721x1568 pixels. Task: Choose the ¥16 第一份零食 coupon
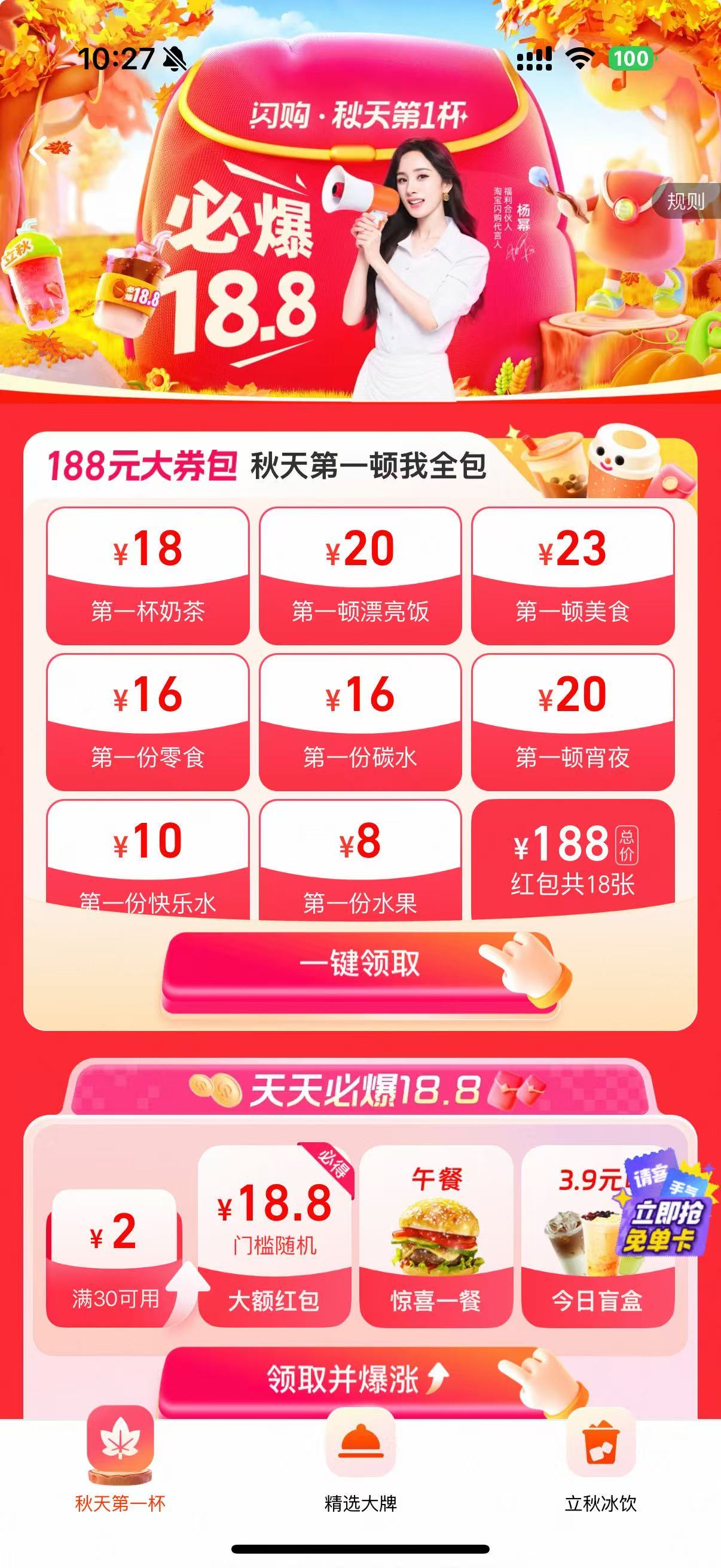pyautogui.click(x=148, y=721)
